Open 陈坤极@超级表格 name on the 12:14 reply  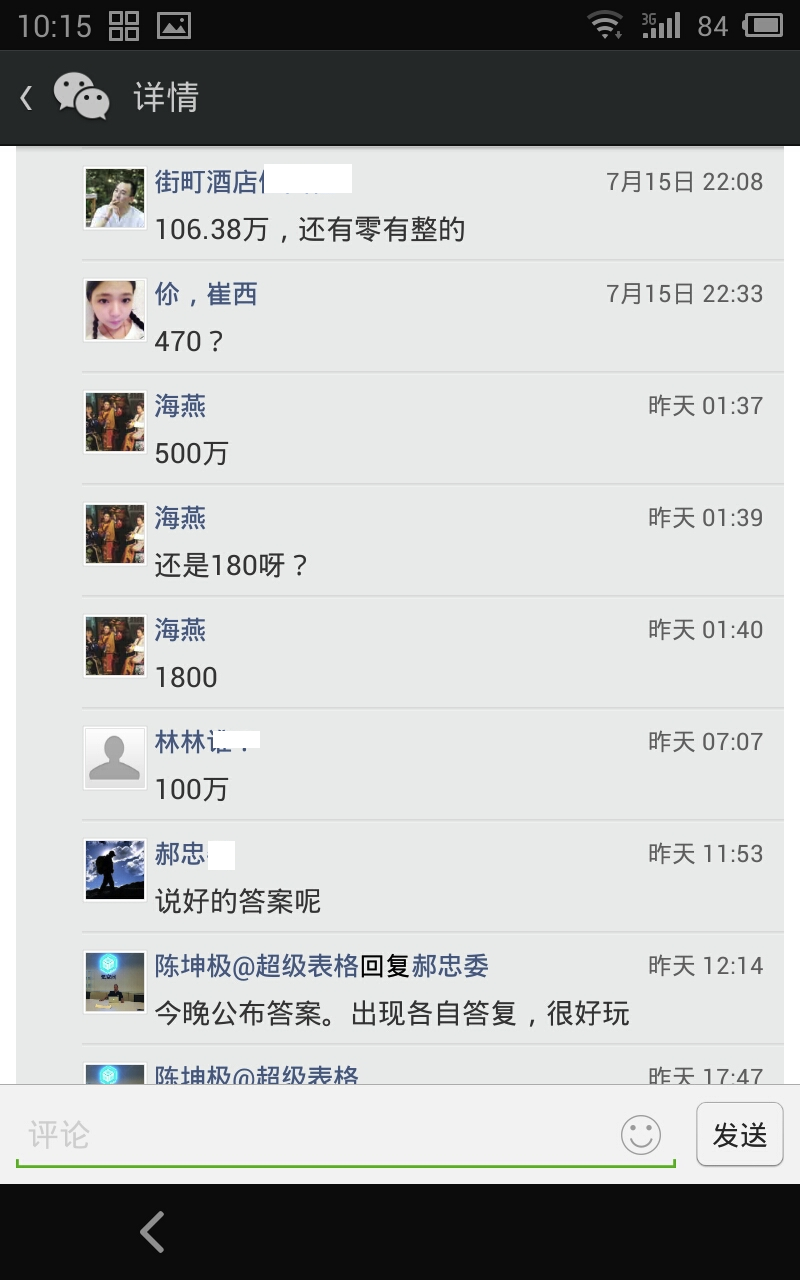pos(256,966)
